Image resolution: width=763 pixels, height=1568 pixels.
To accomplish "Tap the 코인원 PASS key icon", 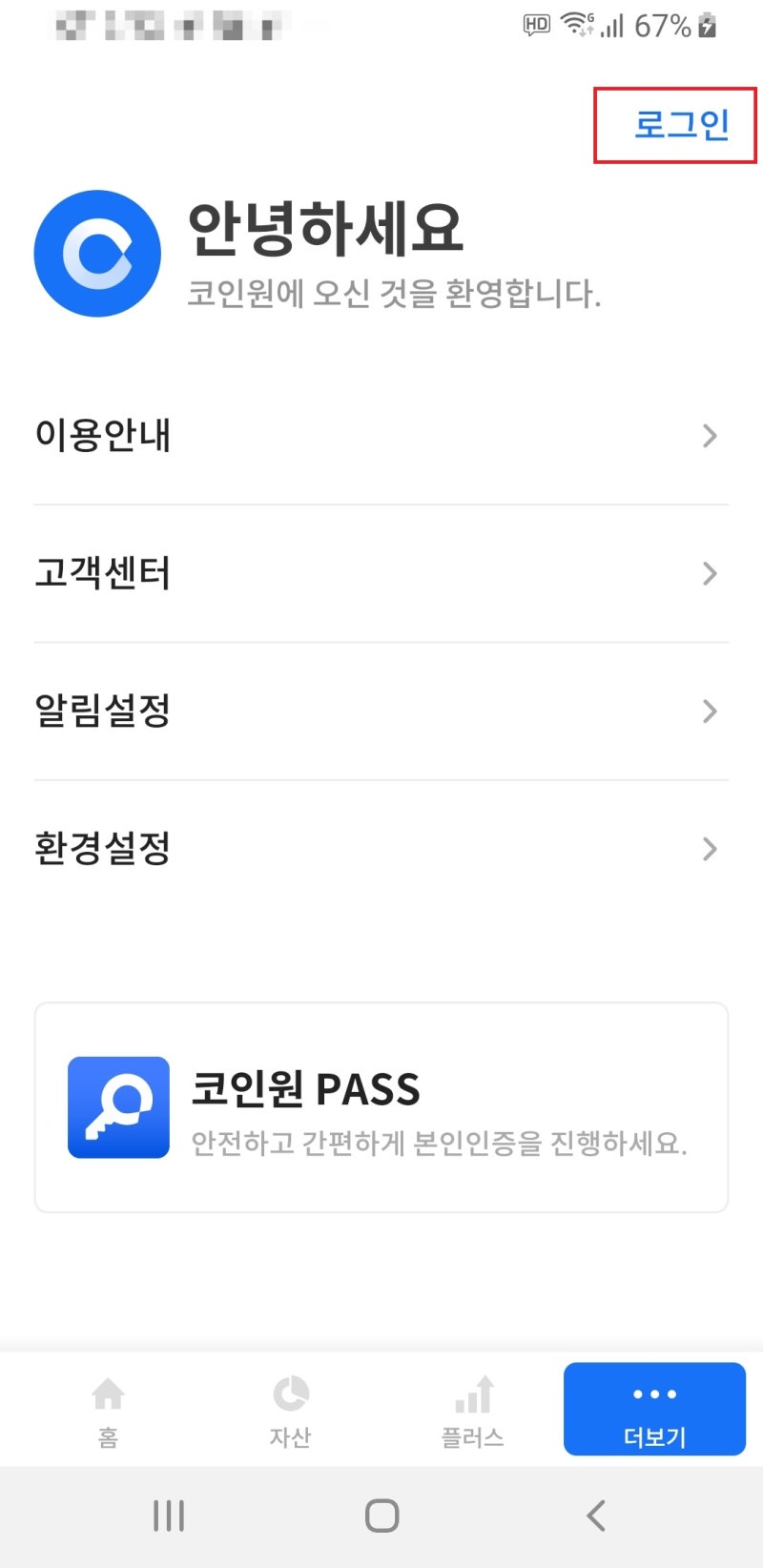I will 118,1105.
